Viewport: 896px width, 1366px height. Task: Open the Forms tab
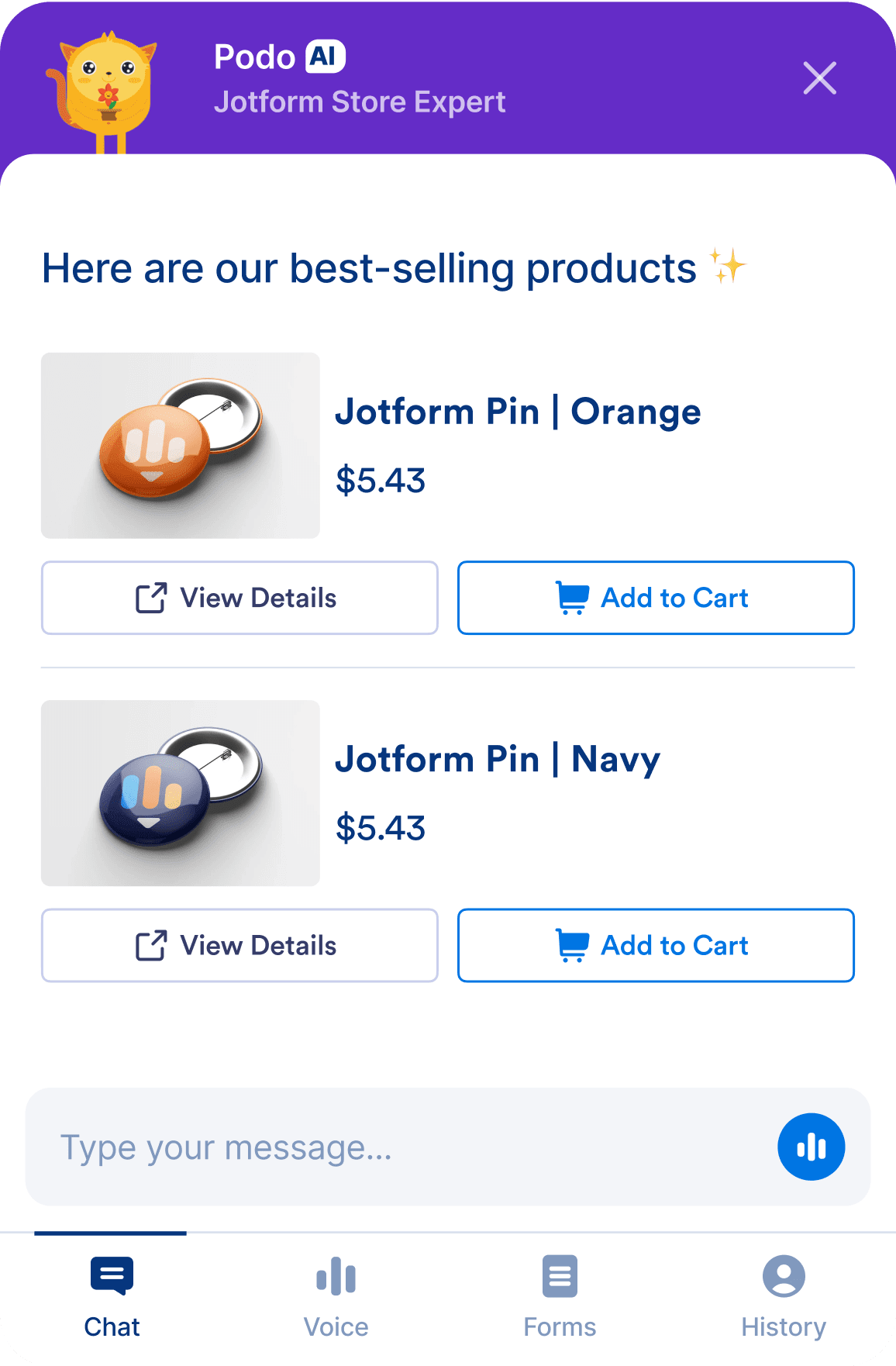(x=560, y=1296)
